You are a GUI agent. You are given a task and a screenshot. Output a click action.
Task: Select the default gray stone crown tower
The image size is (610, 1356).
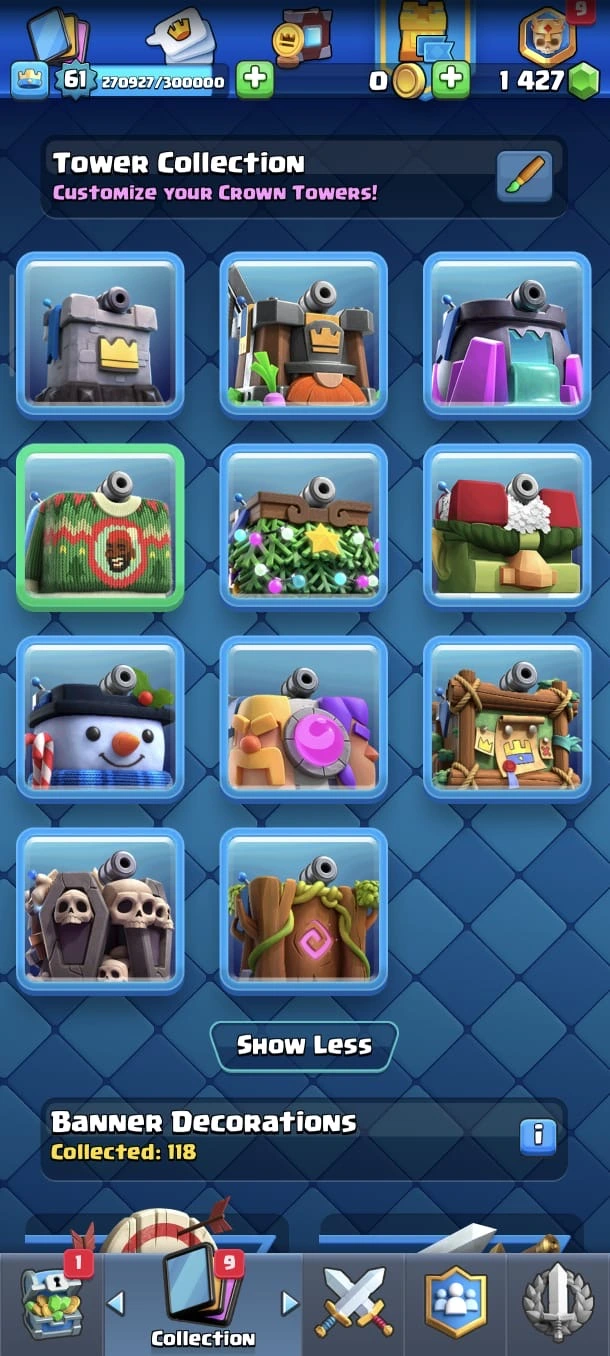point(100,335)
